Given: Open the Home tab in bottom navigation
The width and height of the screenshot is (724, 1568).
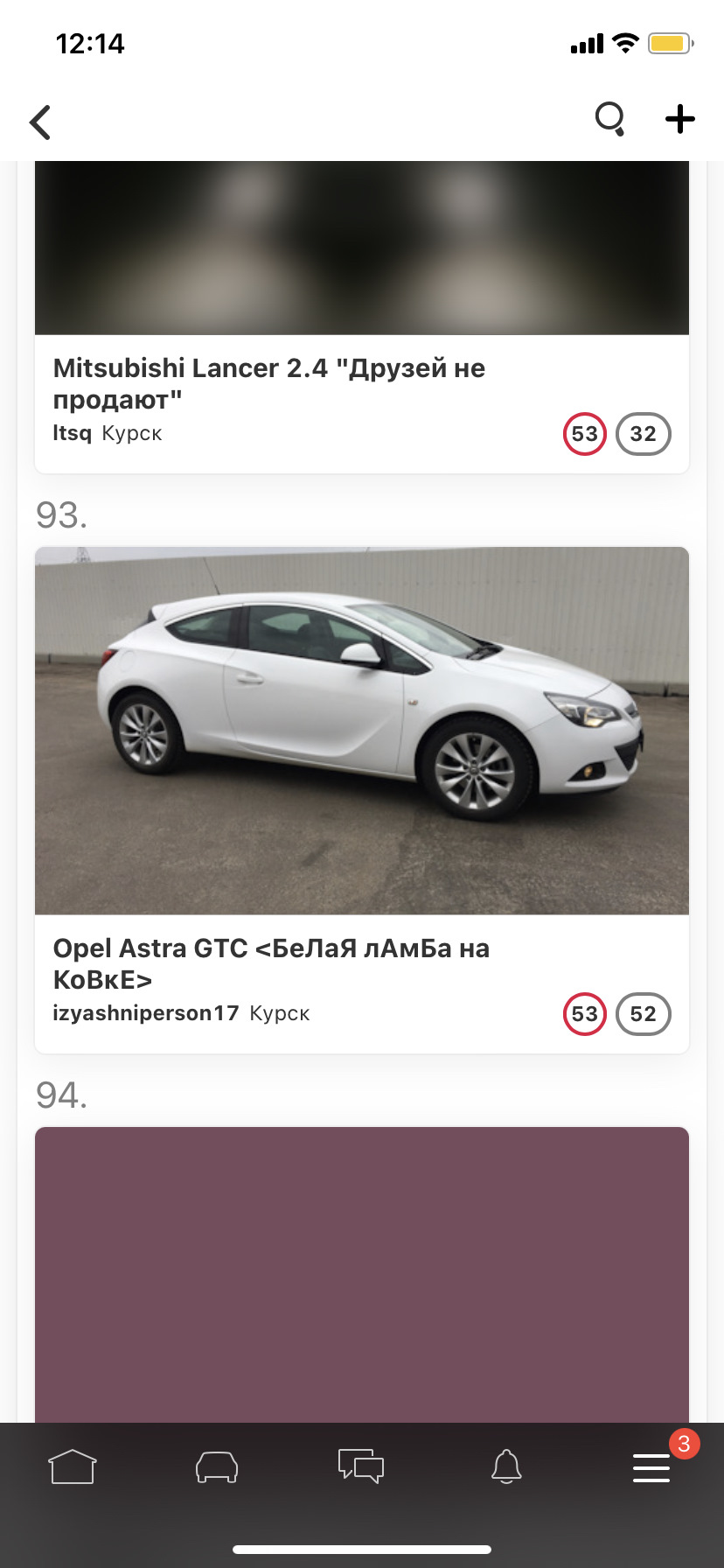Looking at the screenshot, I should [x=73, y=1466].
